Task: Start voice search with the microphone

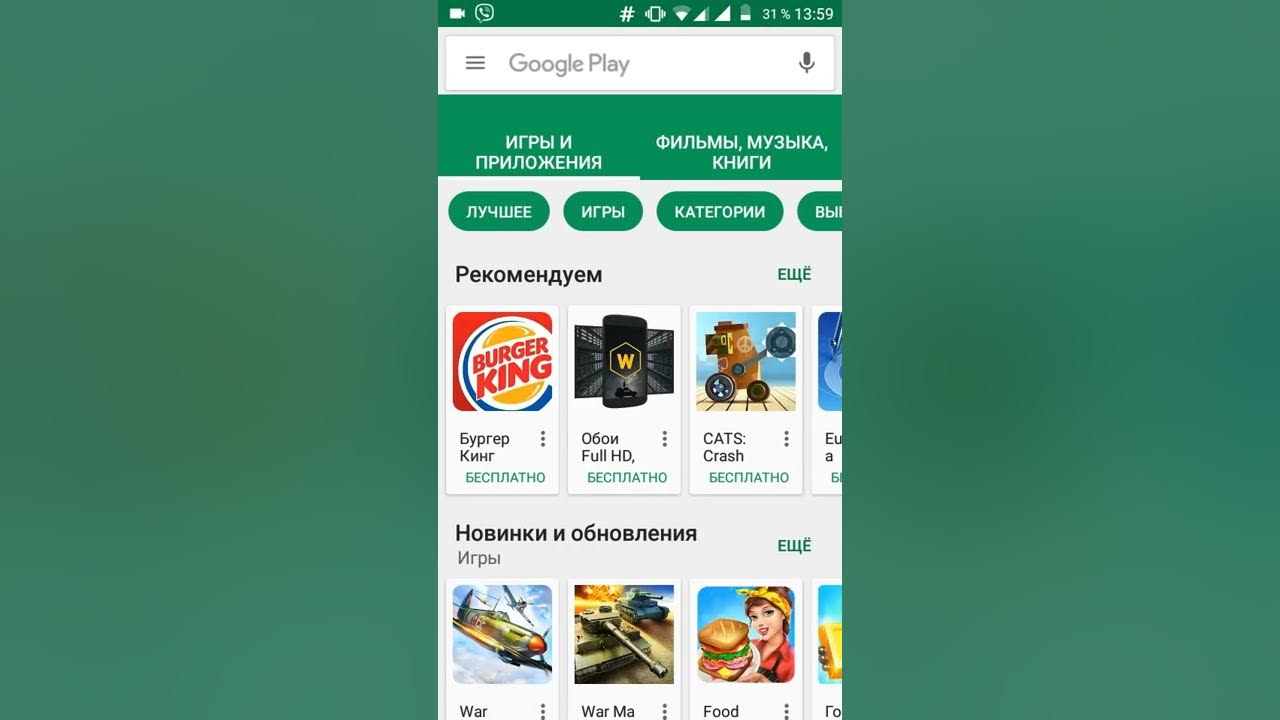Action: 806,63
